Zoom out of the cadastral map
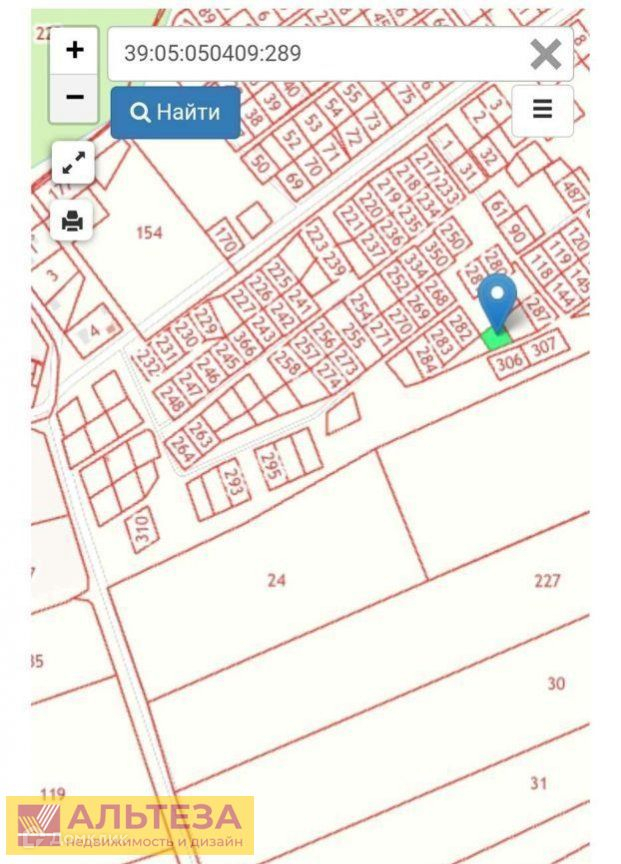 [74, 98]
